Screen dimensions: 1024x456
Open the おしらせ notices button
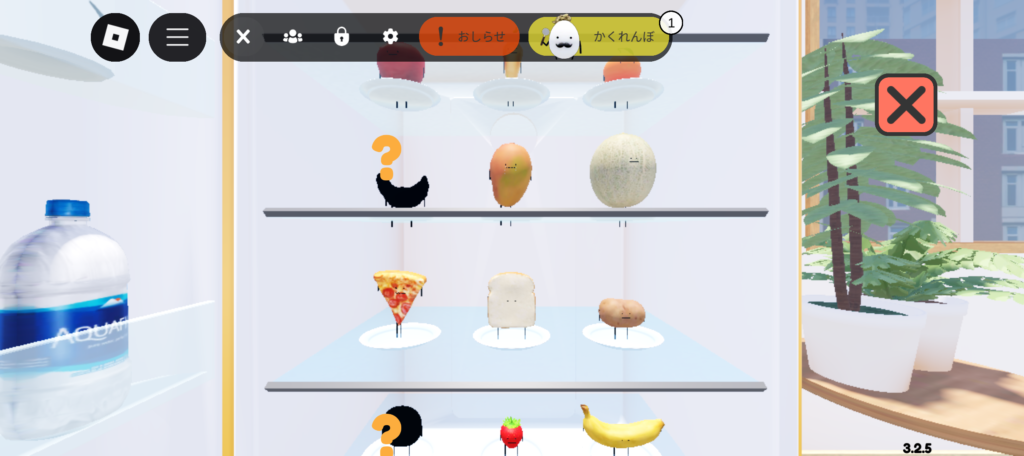[470, 37]
